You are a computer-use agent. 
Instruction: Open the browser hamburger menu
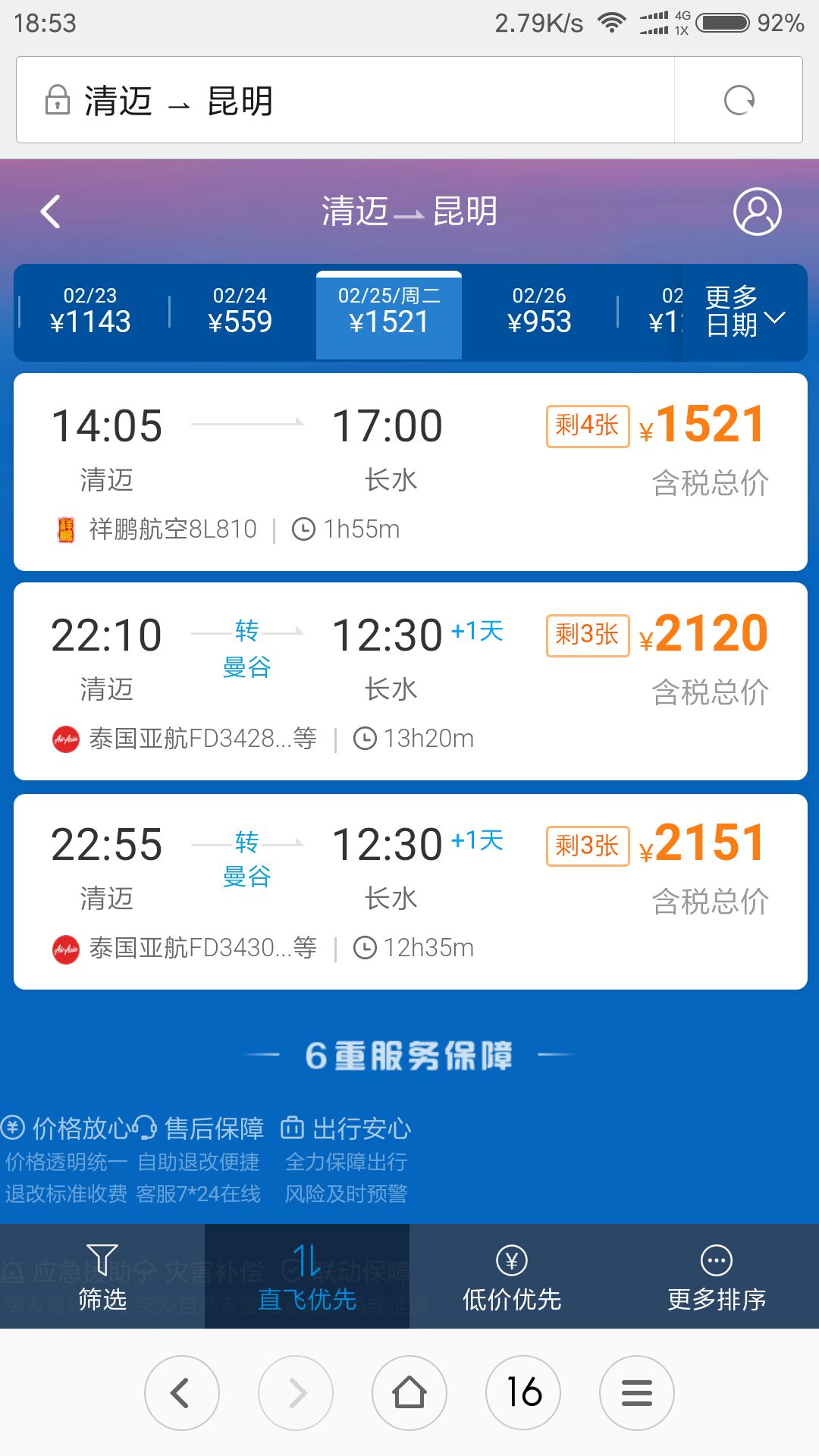coord(637,1393)
